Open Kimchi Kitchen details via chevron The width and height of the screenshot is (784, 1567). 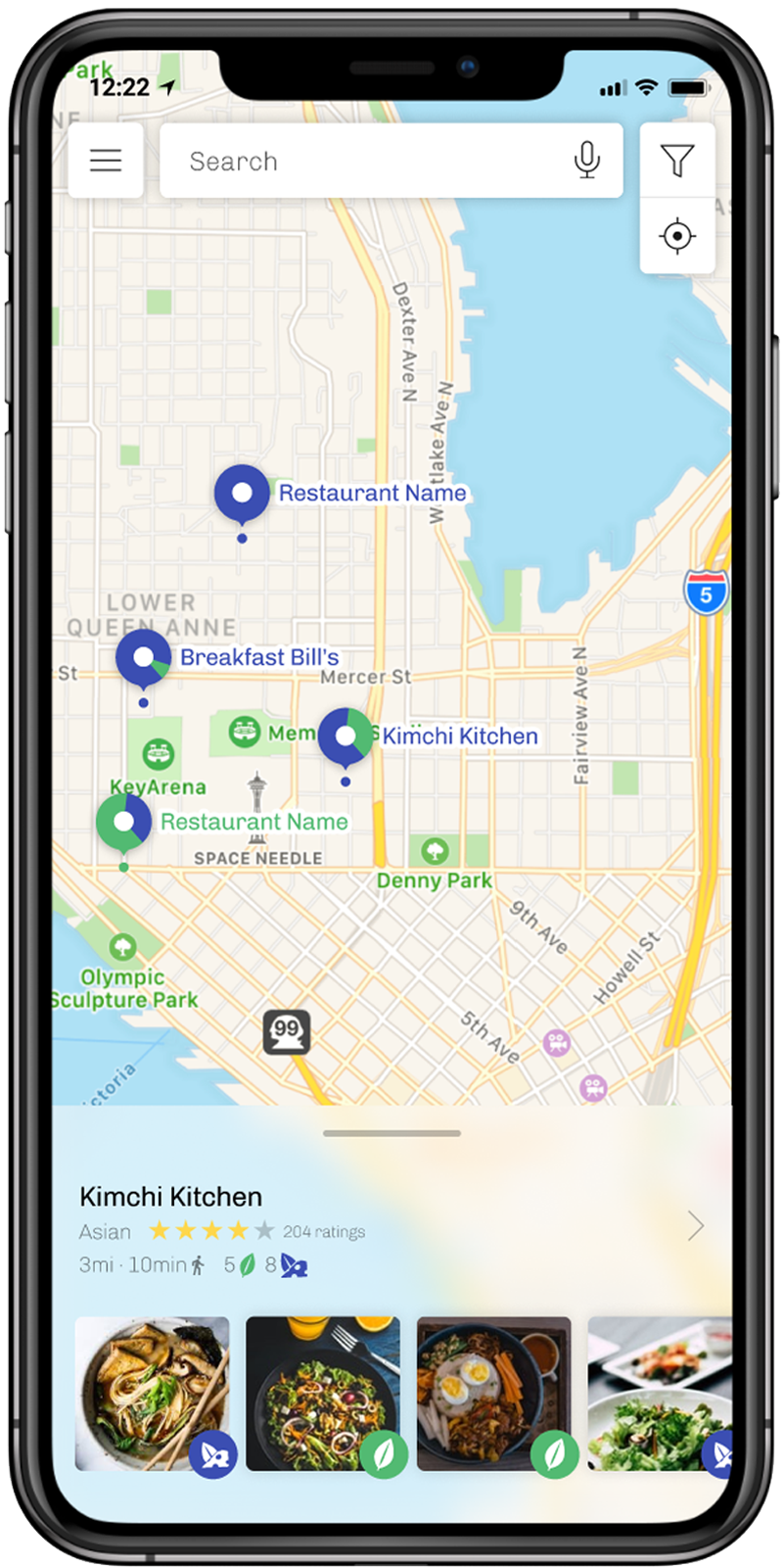point(695,1225)
